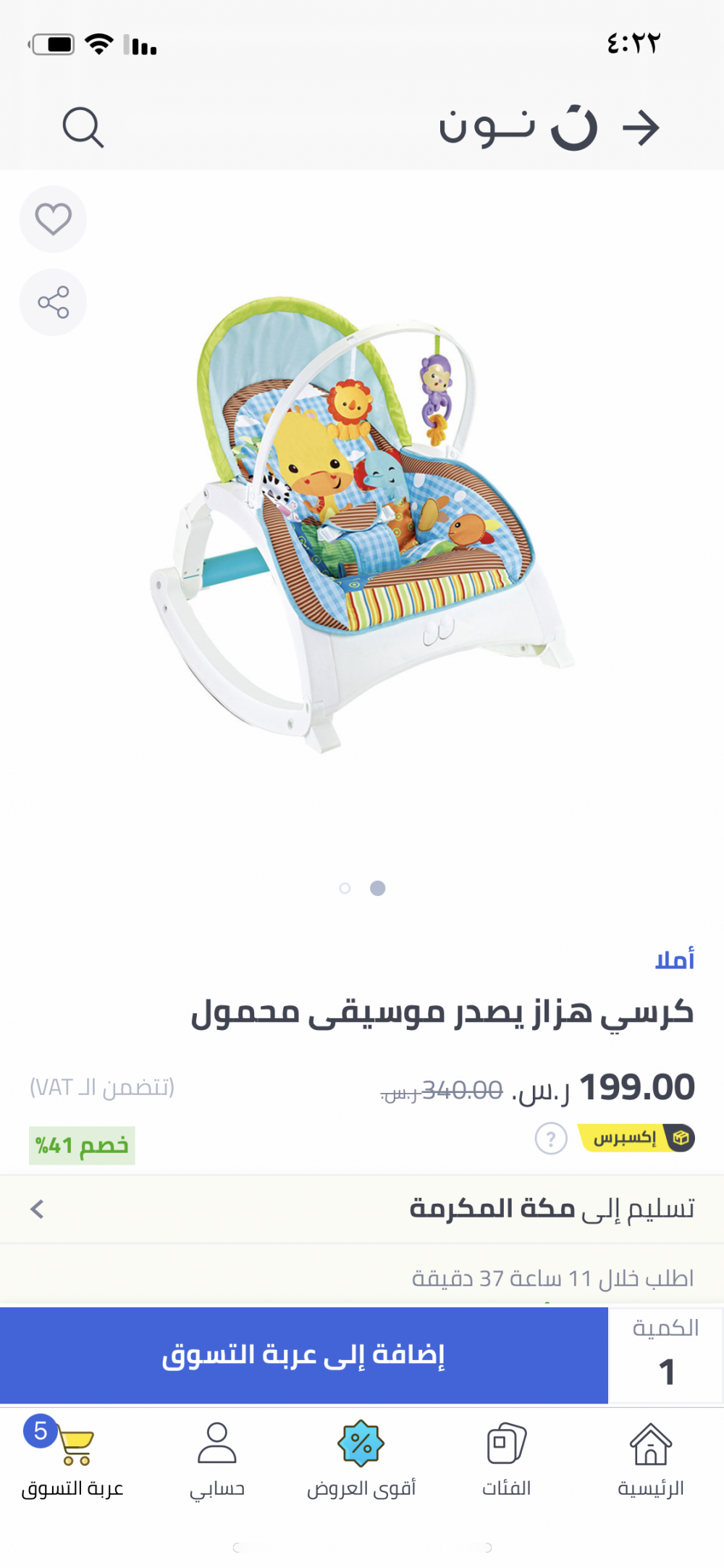Tap the search magnifier icon
724x1568 pixels.
83,127
